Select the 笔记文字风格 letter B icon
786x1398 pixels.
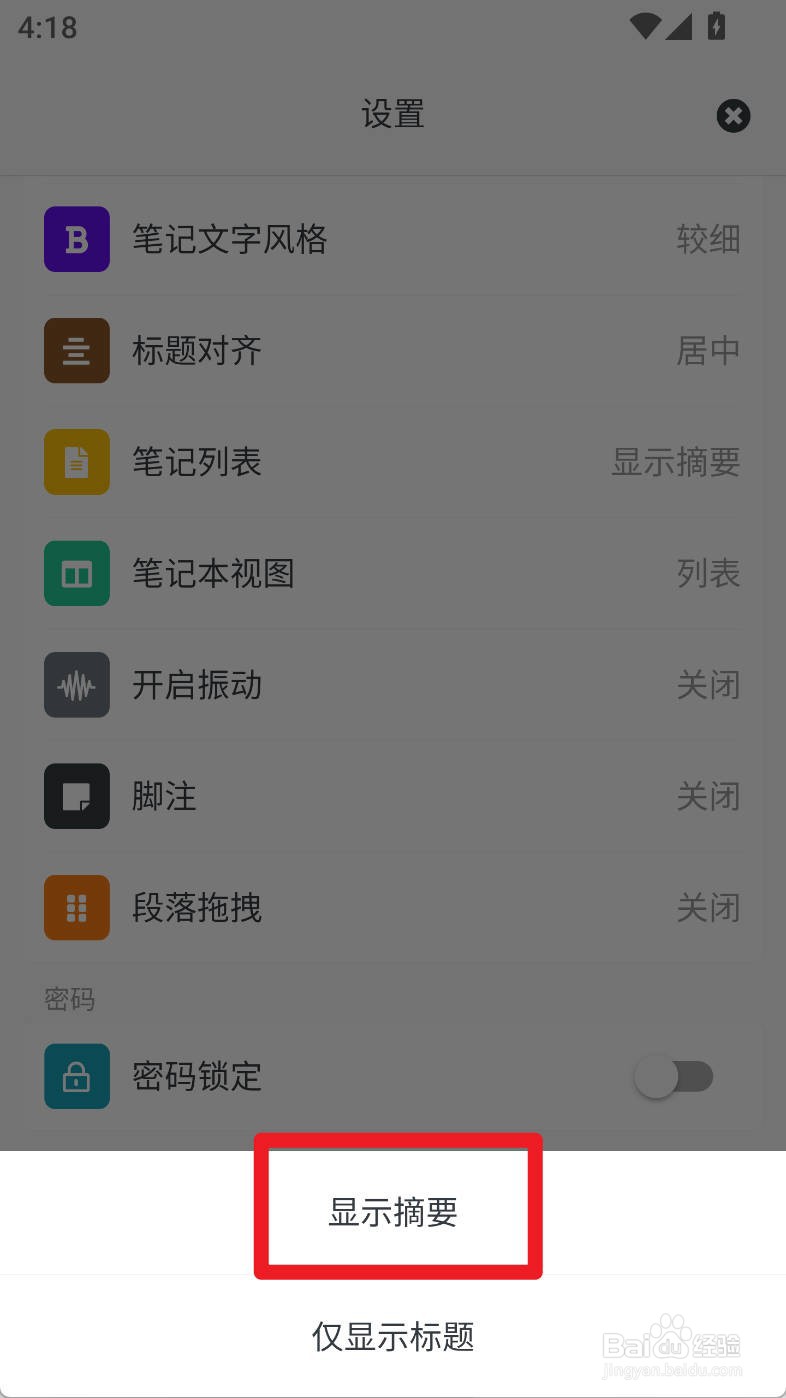point(76,239)
